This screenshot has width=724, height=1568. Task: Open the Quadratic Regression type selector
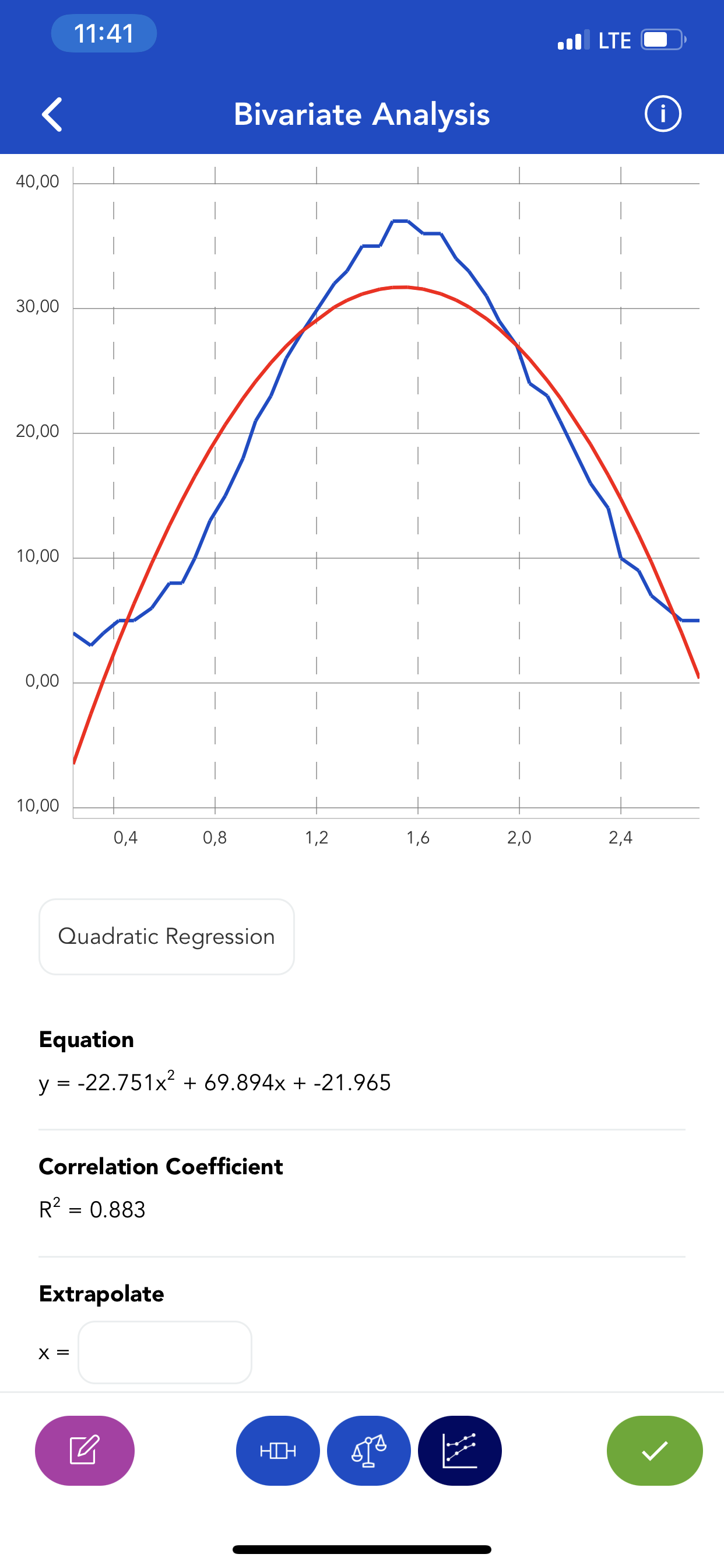[x=167, y=936]
